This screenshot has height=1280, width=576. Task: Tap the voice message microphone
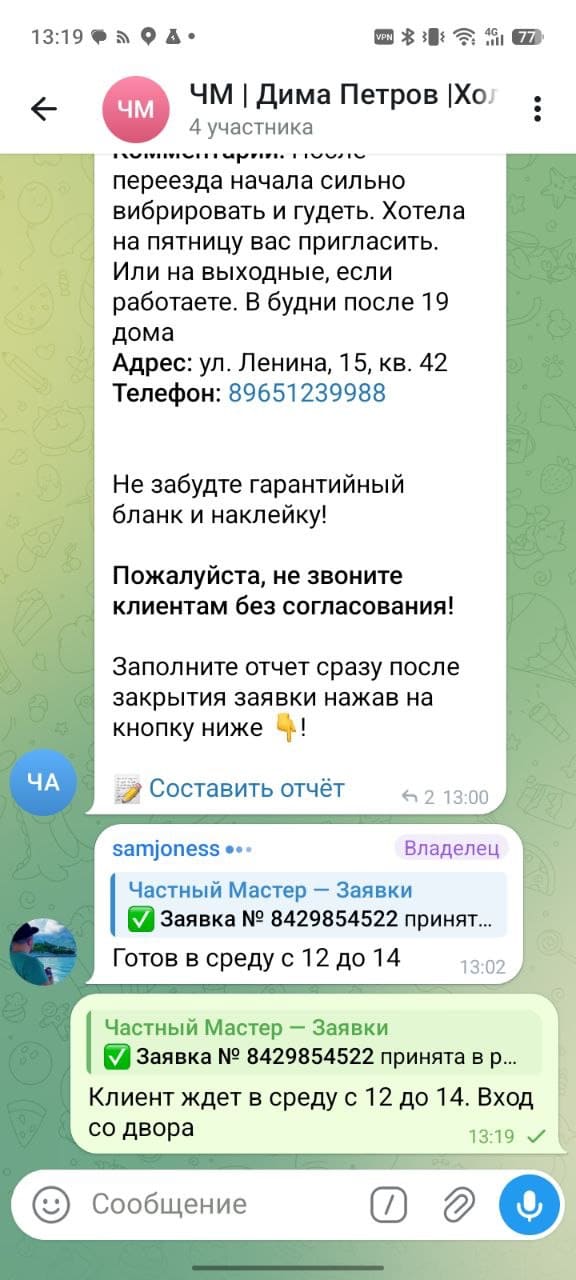click(530, 1204)
